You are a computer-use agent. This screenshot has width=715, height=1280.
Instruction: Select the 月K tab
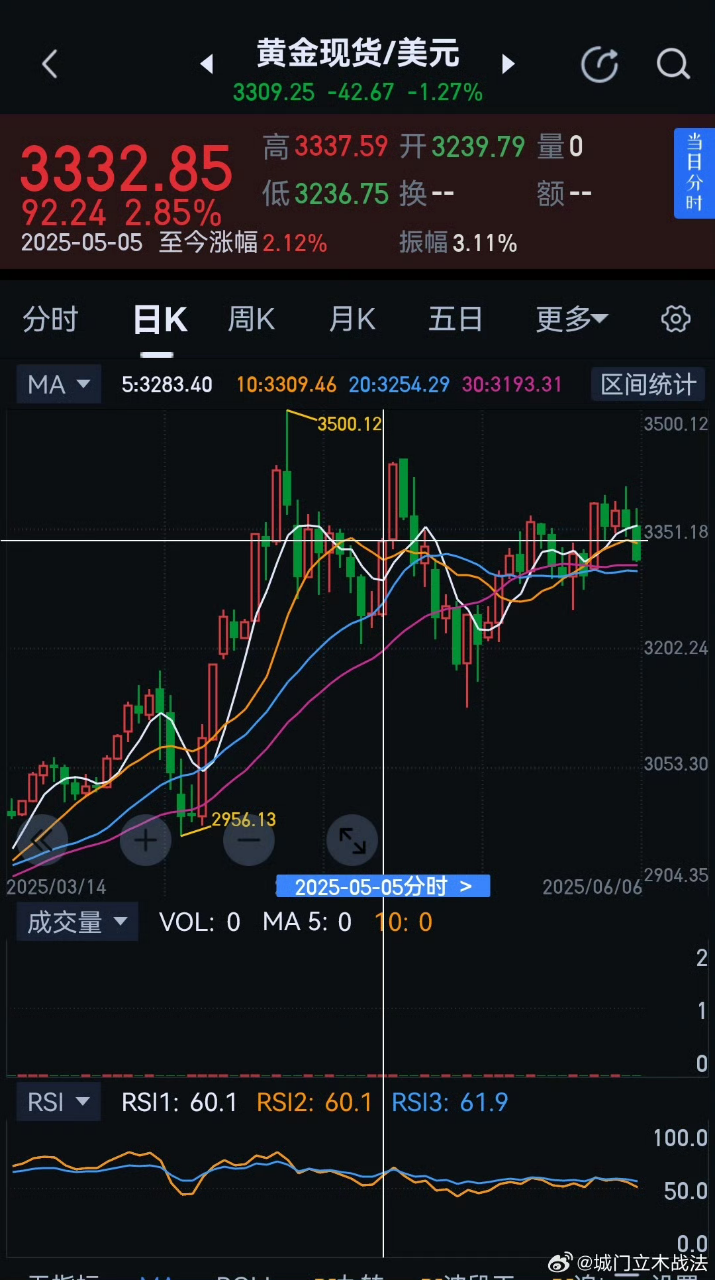352,320
